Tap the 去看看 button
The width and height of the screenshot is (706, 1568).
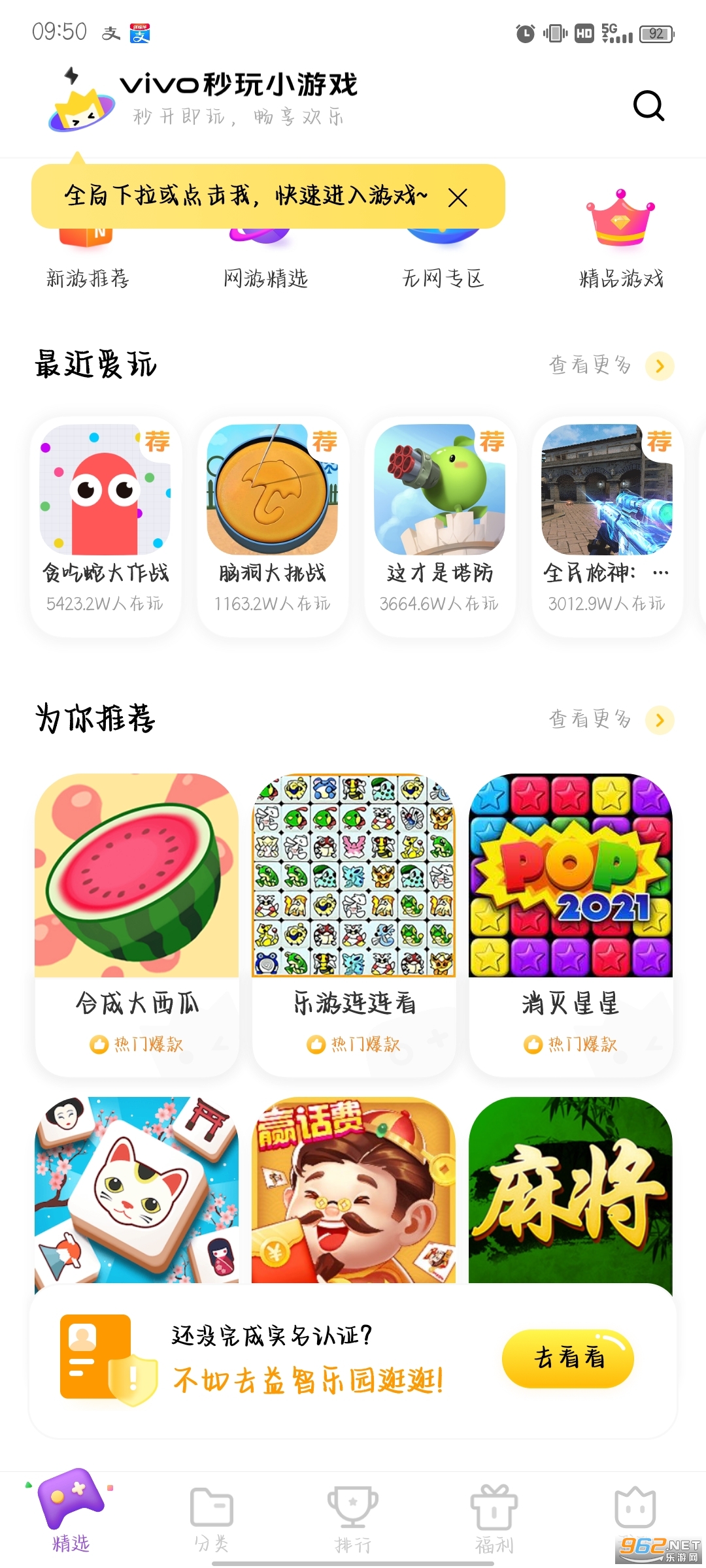pos(568,1358)
